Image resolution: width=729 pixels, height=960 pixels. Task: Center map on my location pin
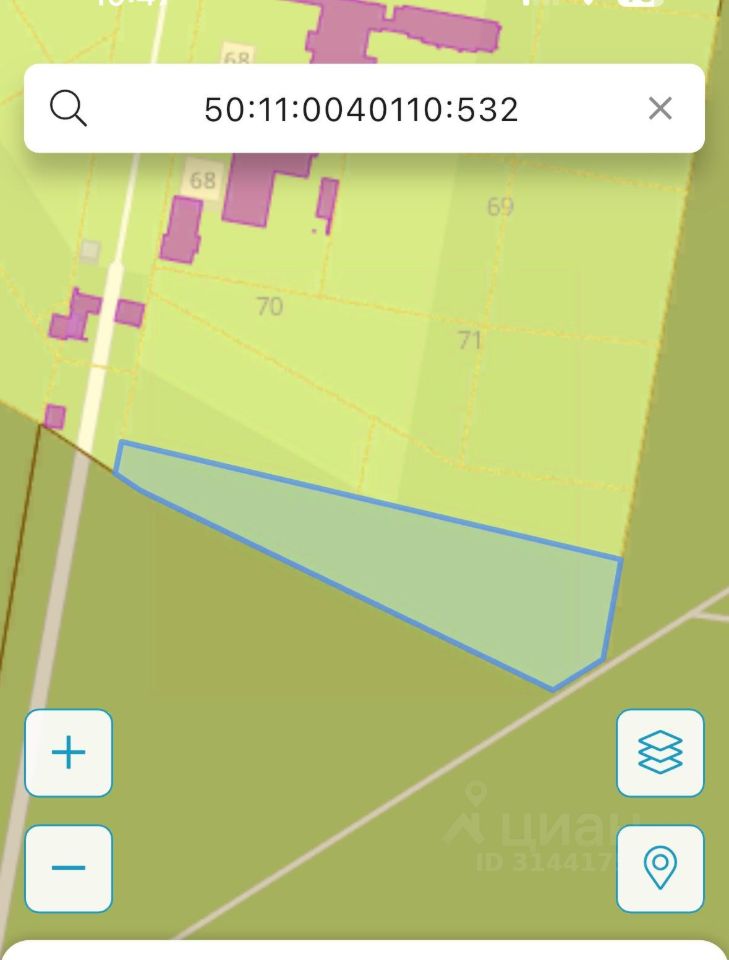click(660, 868)
